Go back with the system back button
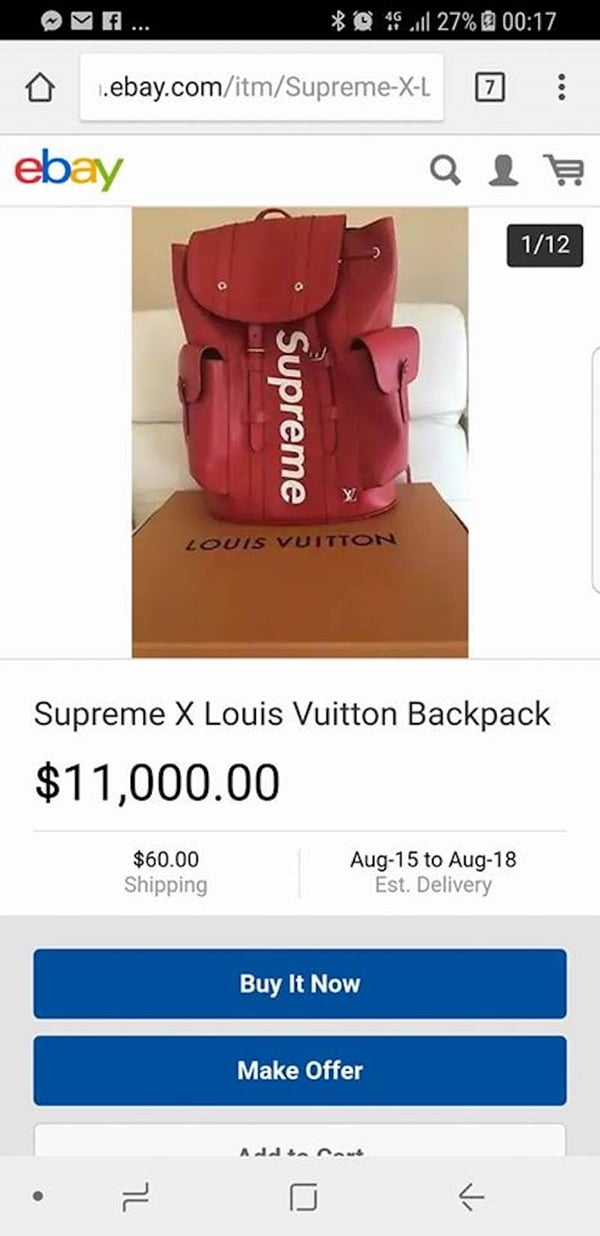600x1236 pixels. pyautogui.click(x=471, y=1196)
